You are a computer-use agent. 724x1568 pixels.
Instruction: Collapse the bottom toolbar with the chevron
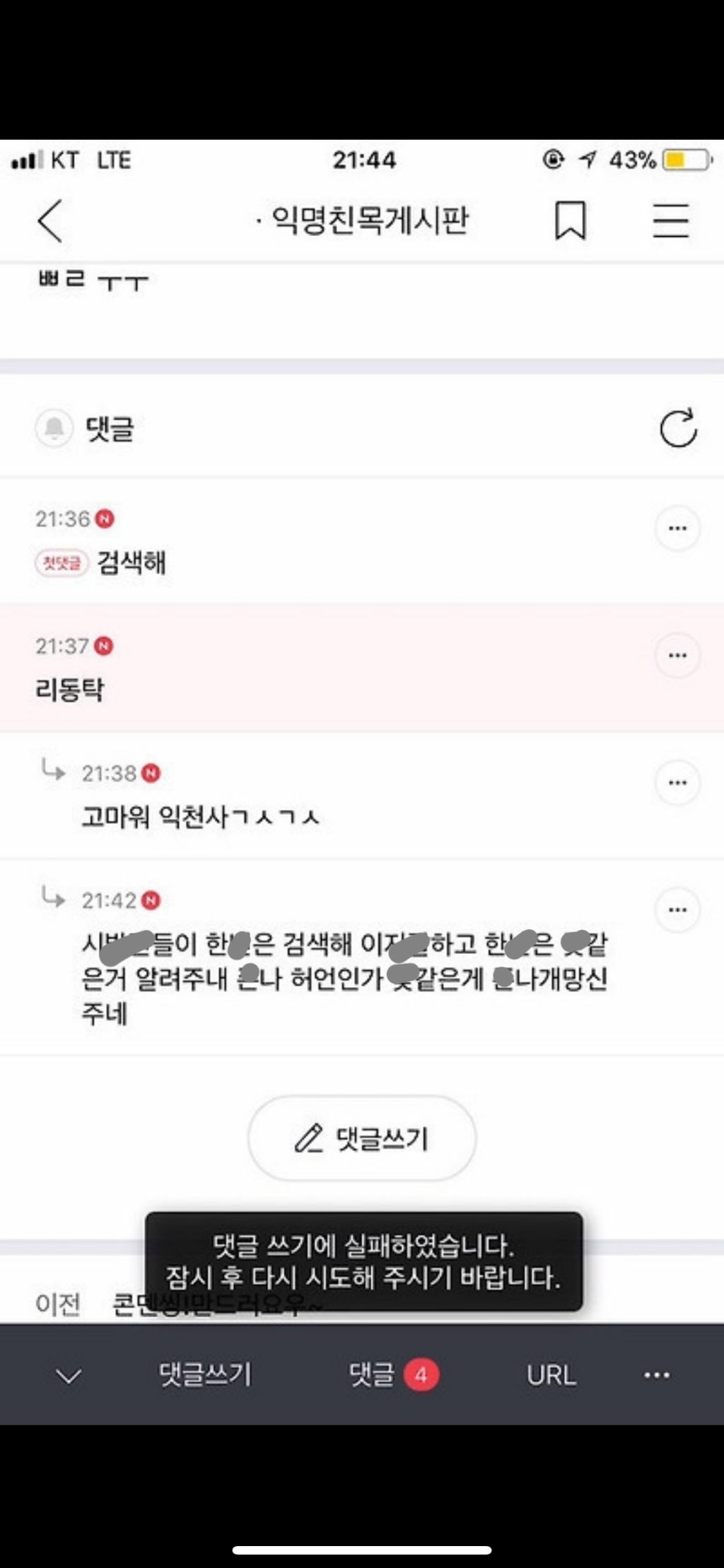(69, 1375)
